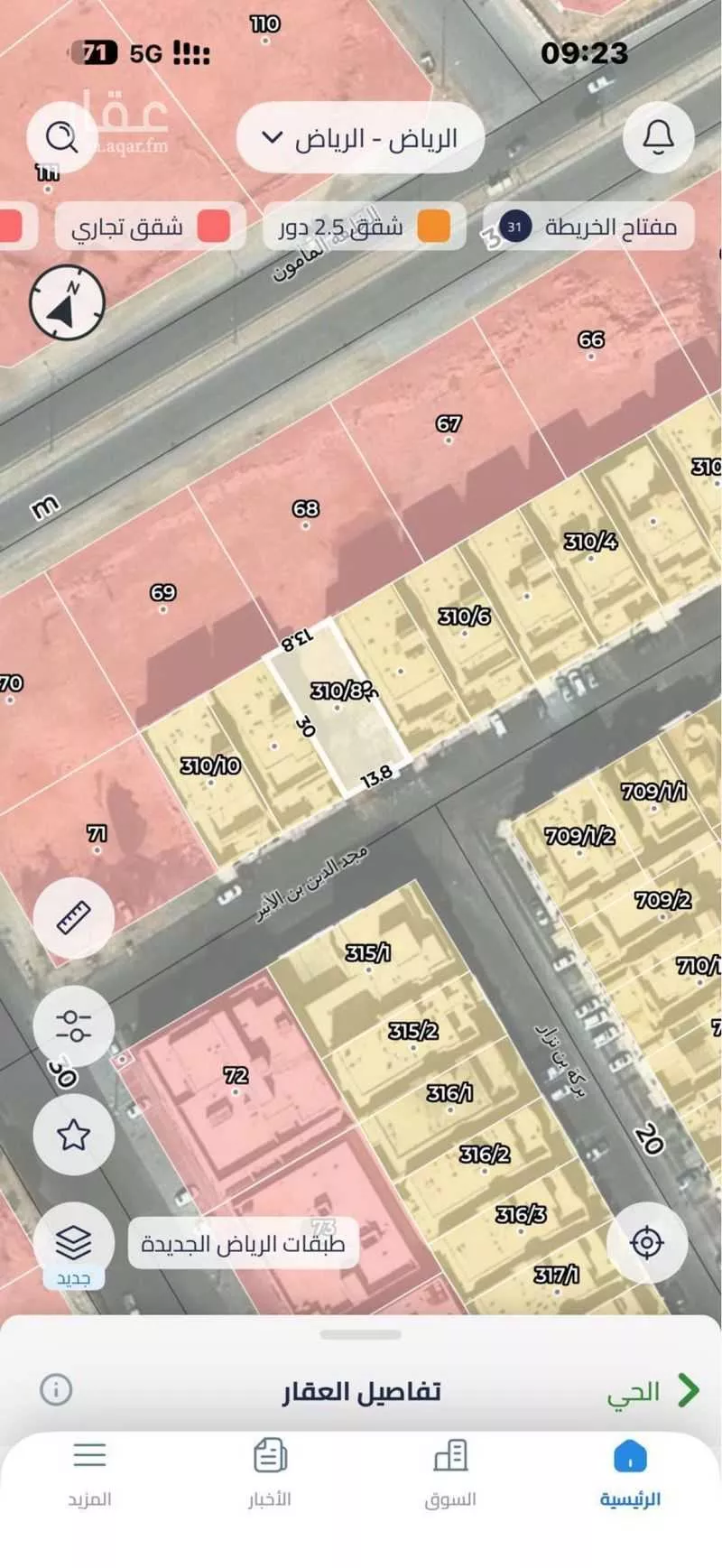Open the map filter sliders
The height and width of the screenshot is (1568, 722).
73,1026
